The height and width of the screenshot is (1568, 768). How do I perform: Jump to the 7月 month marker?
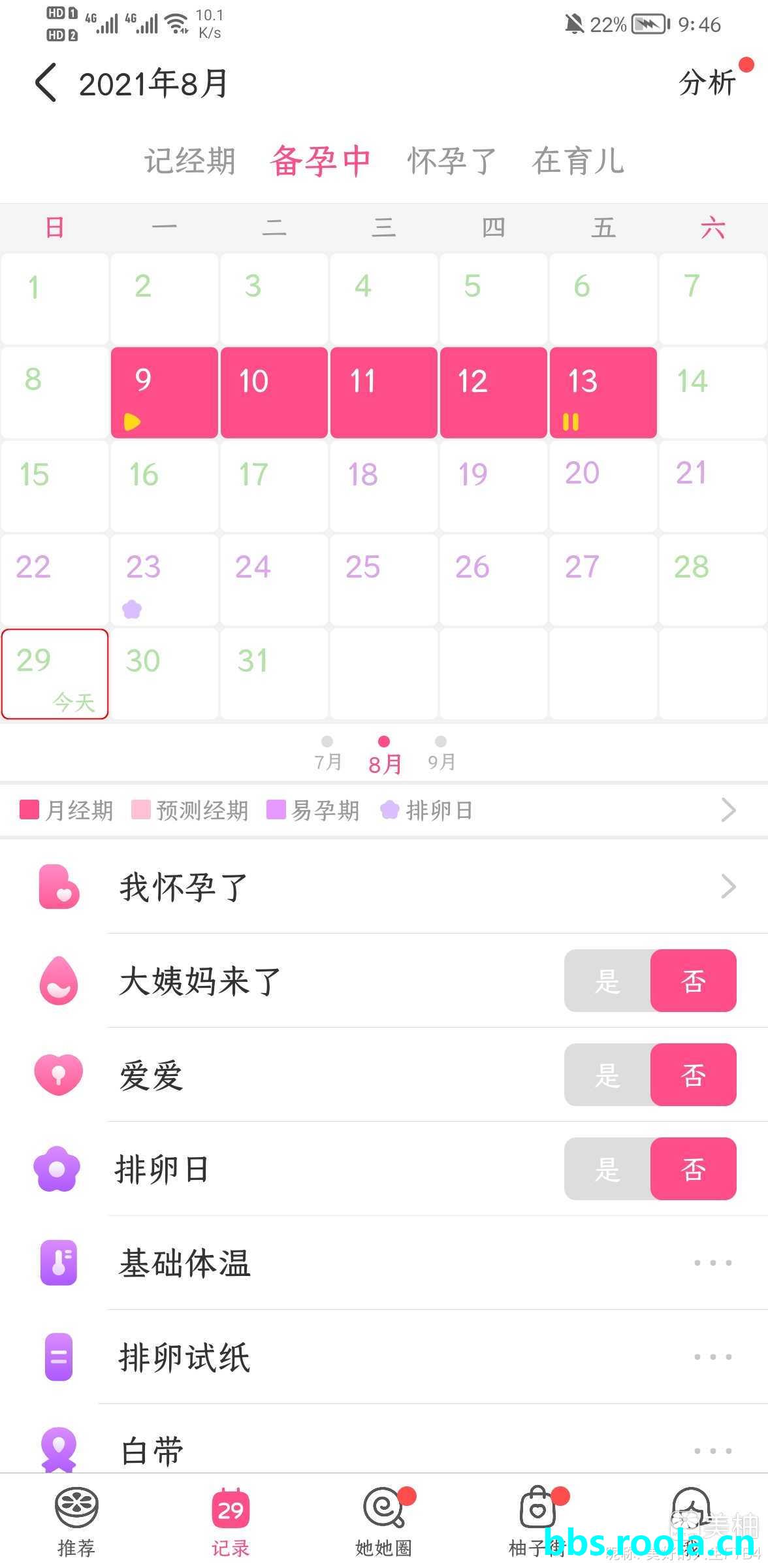coord(328,755)
